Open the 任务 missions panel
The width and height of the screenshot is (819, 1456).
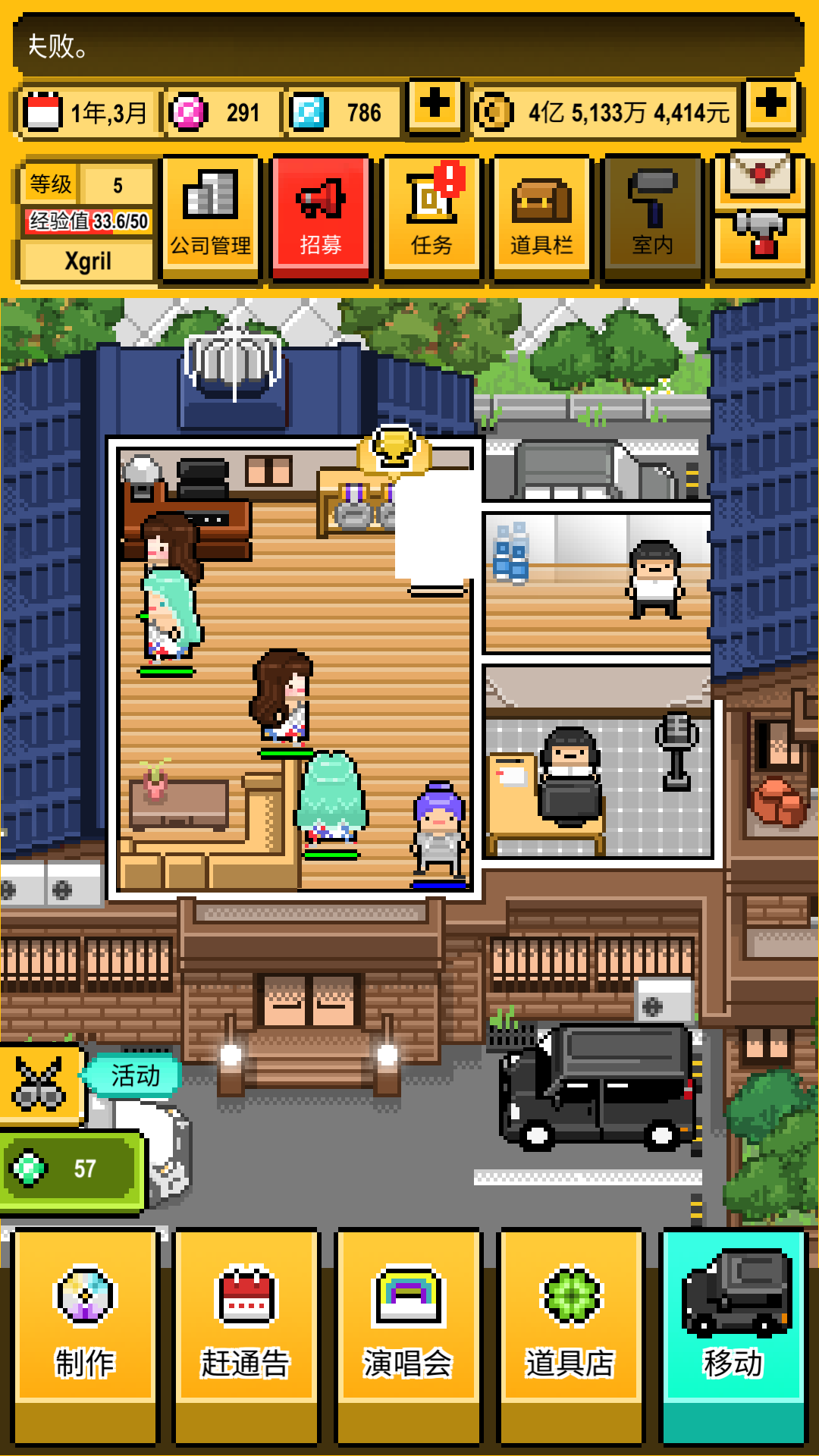[x=431, y=218]
